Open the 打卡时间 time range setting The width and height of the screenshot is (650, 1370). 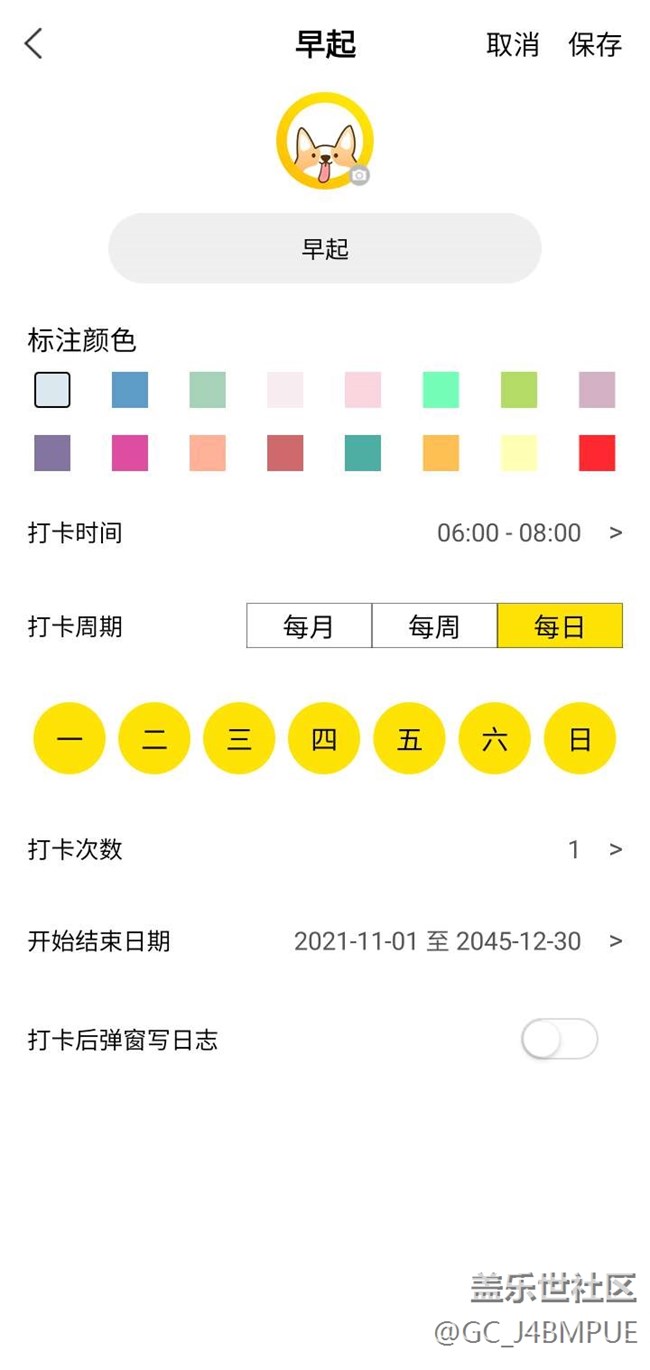point(528,533)
